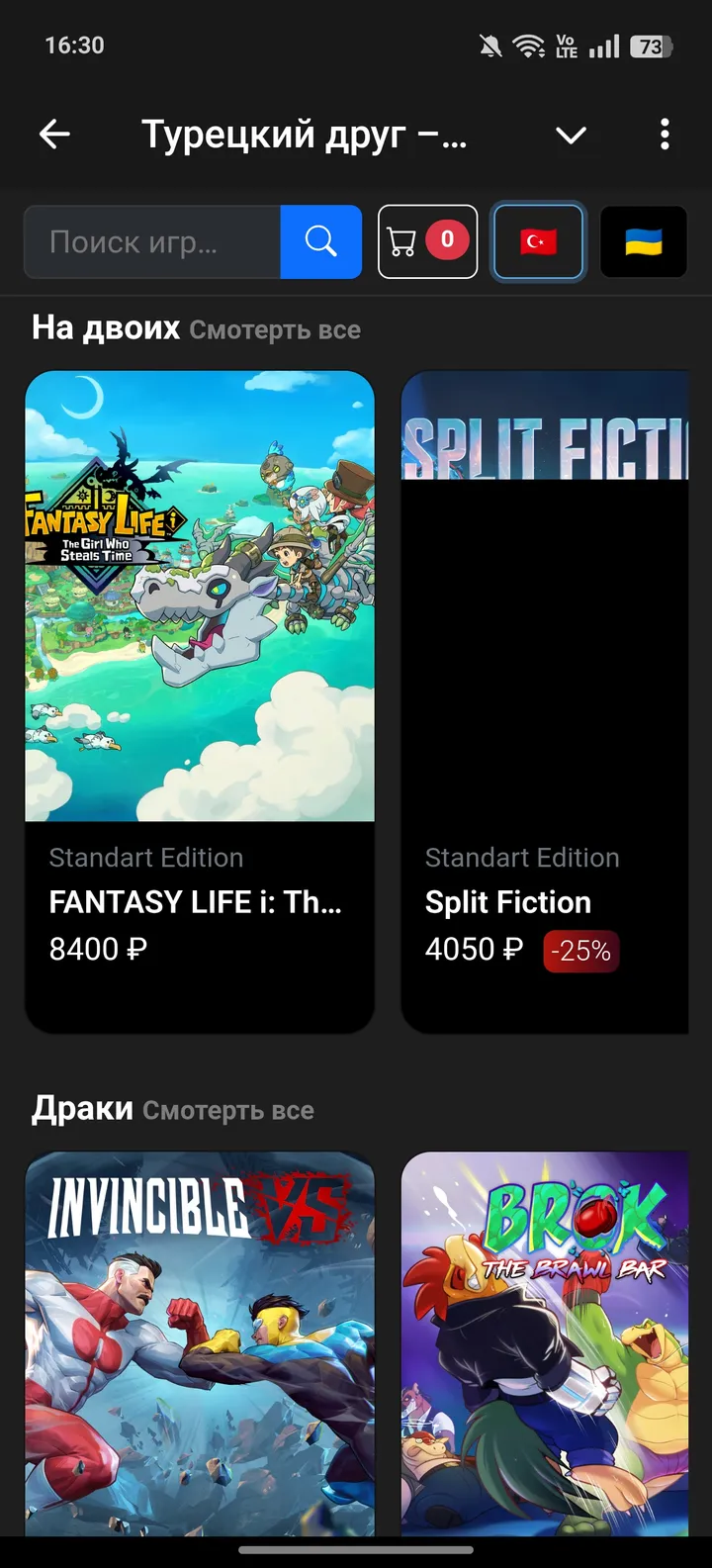Image resolution: width=712 pixels, height=1568 pixels.
Task: Open the three-dot overflow menu
Action: click(665, 135)
